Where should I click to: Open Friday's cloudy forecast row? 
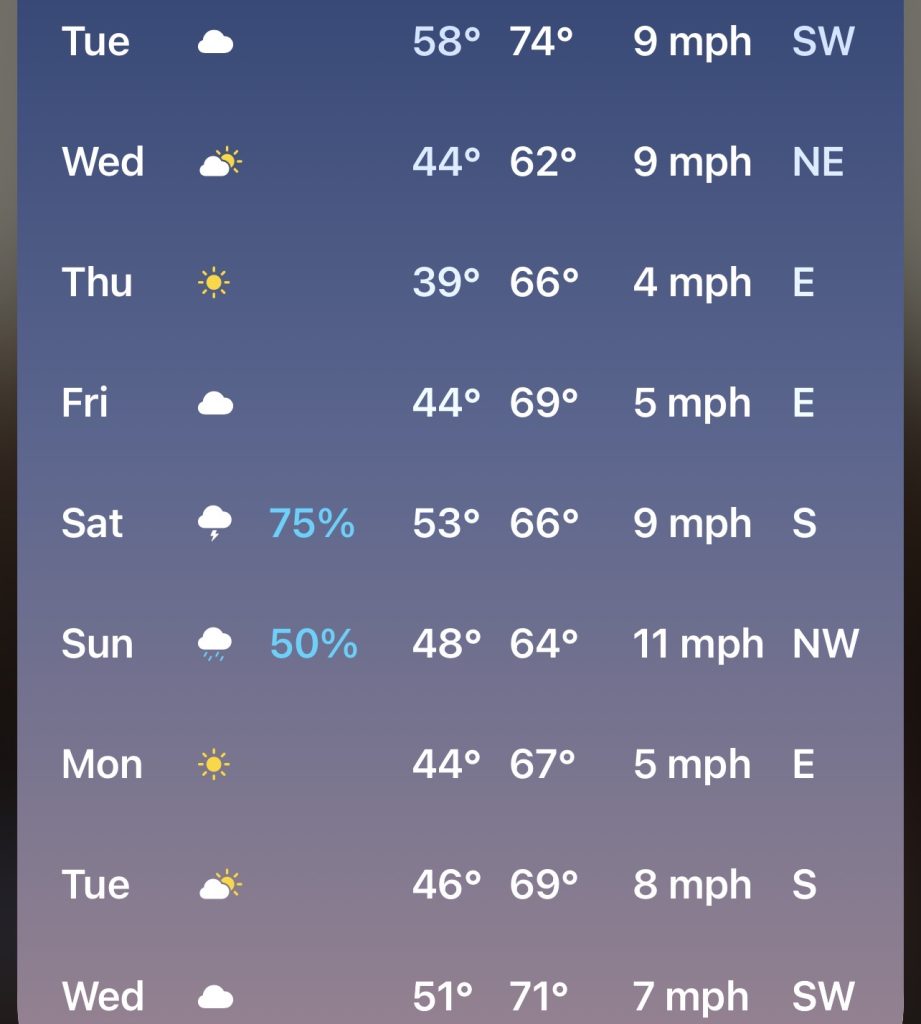click(460, 403)
